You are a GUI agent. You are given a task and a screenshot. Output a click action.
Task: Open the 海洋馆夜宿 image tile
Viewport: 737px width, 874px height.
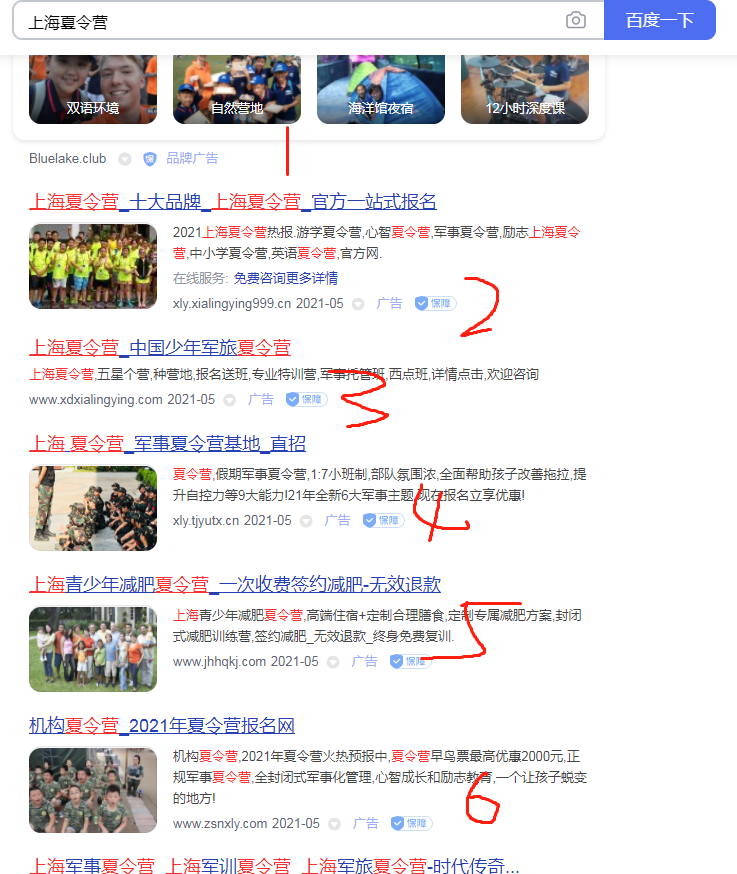pyautogui.click(x=381, y=88)
